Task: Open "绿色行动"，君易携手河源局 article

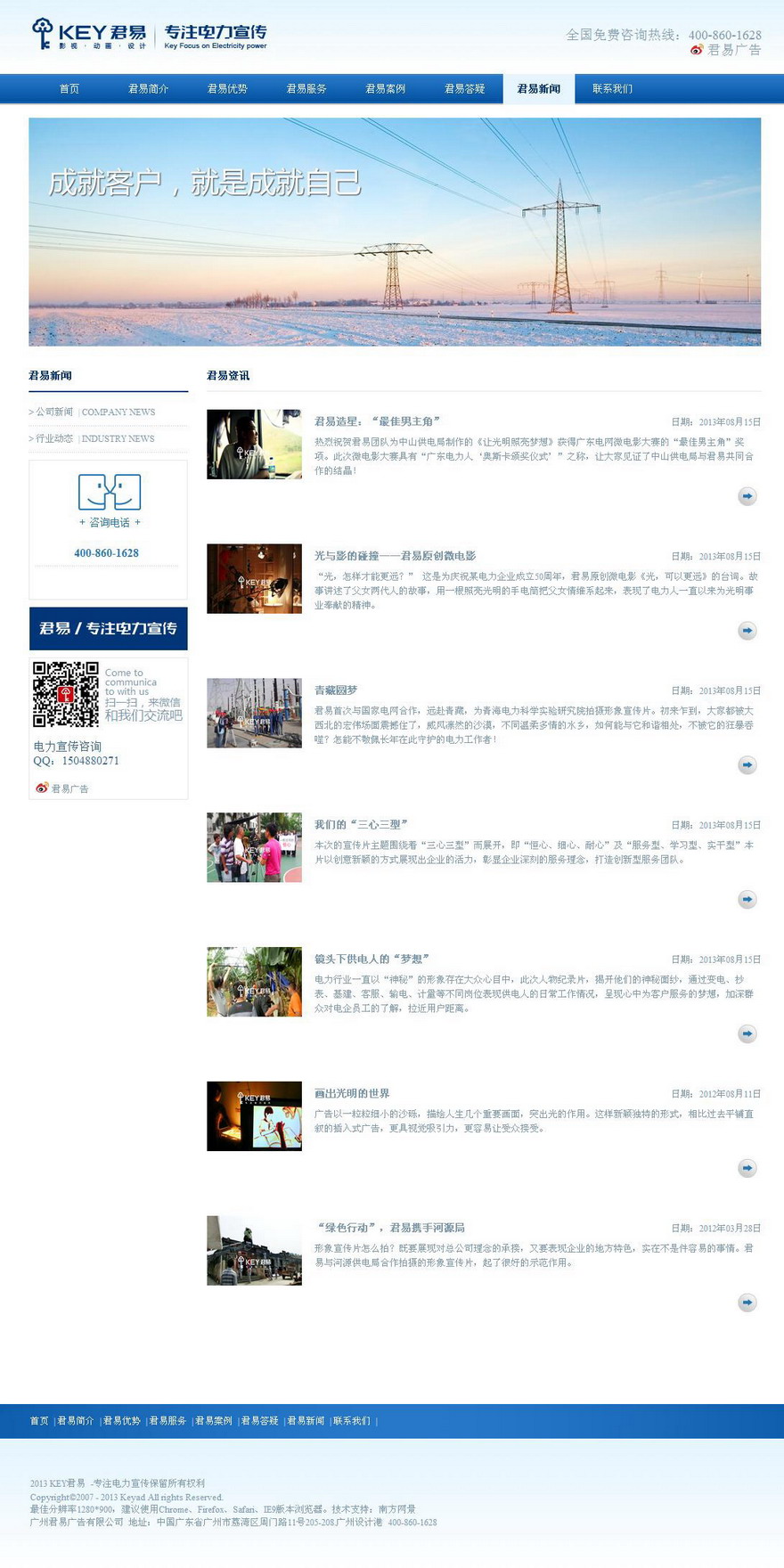Action: (389, 1228)
